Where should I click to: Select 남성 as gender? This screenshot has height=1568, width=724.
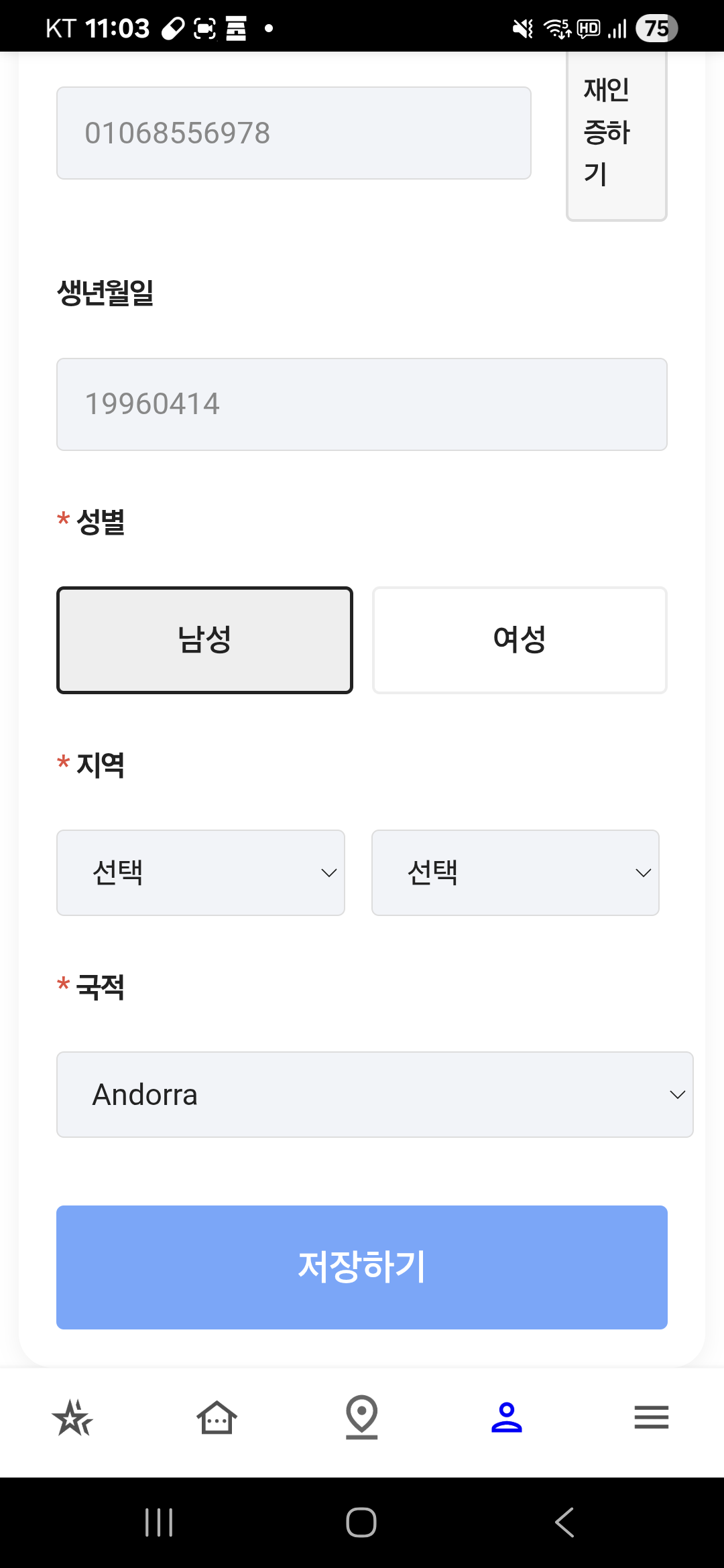(204, 640)
